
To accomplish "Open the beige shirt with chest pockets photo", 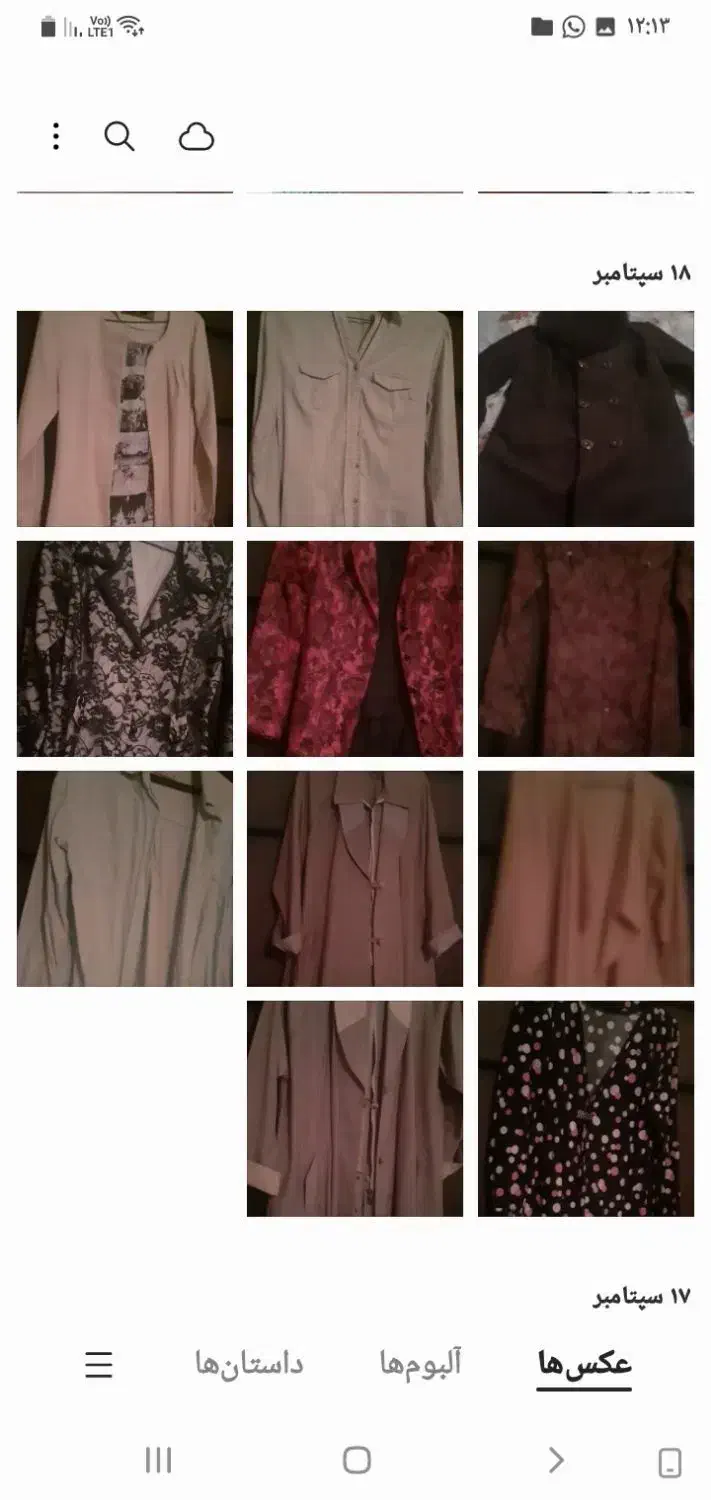I will (x=355, y=419).
